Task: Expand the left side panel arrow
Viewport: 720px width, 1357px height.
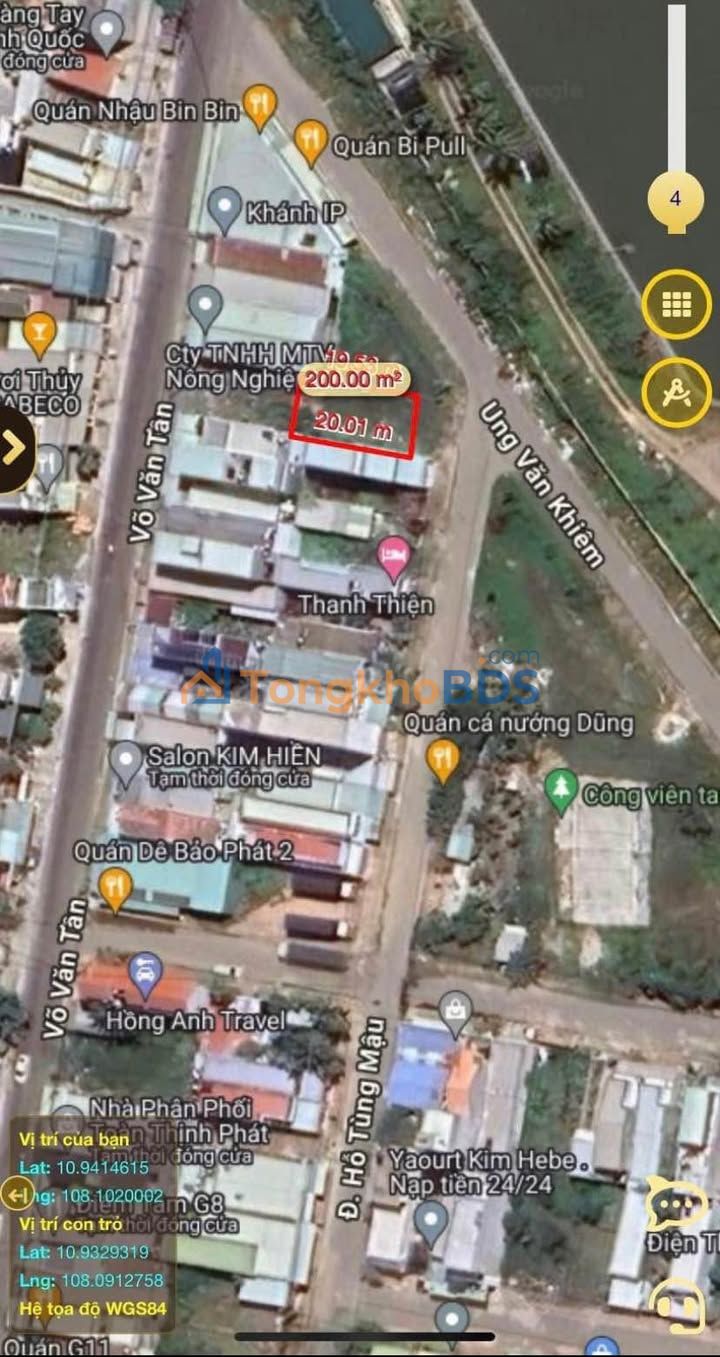Action: (x=14, y=448)
